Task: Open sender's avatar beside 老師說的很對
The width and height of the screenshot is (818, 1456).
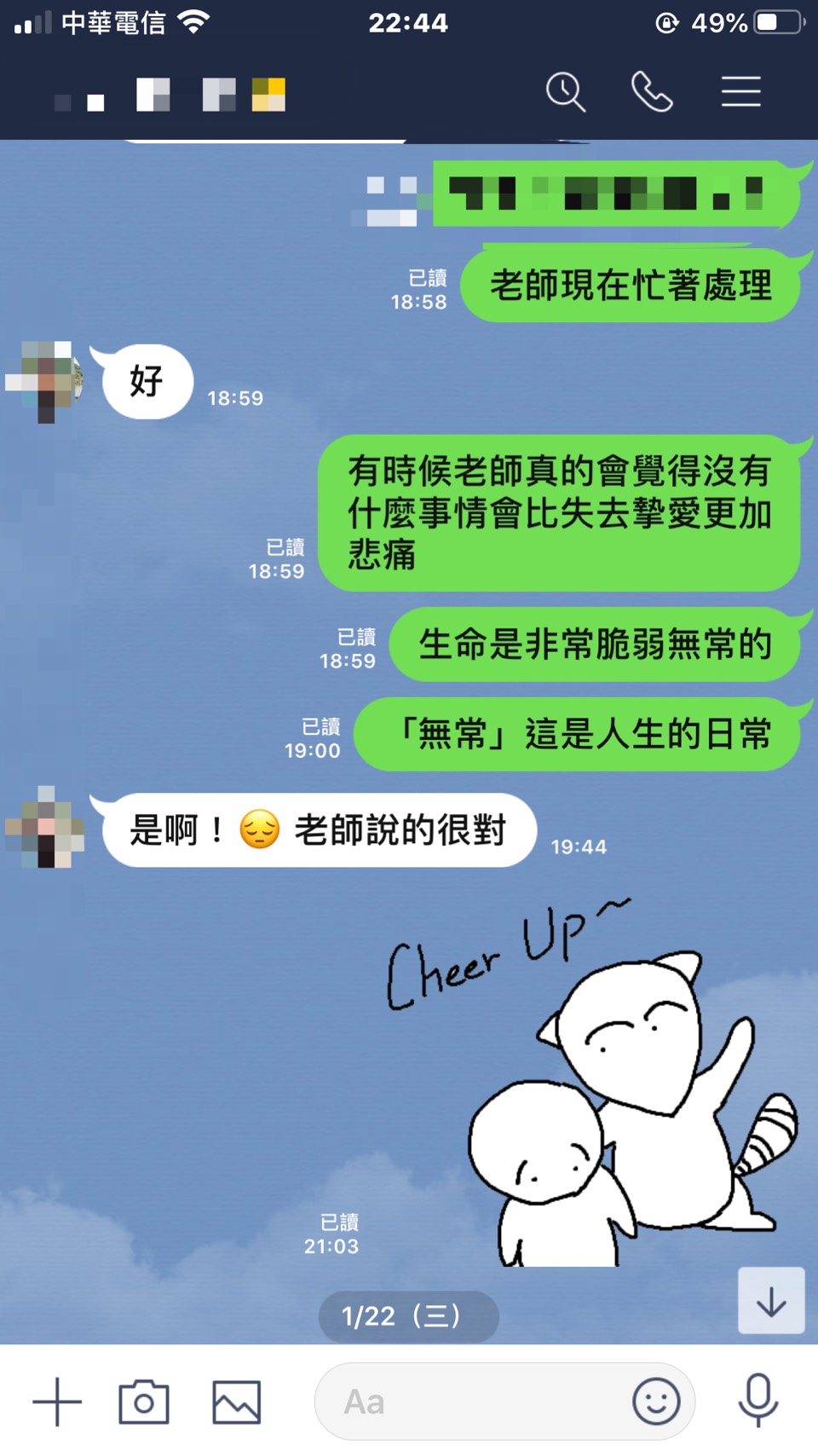Action: [46, 828]
